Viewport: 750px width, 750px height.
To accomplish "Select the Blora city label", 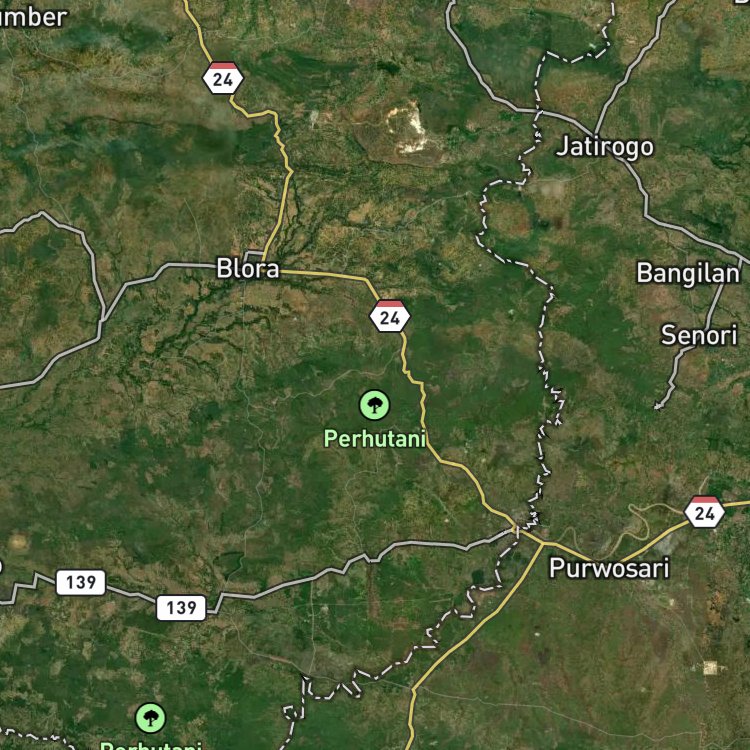I will (x=248, y=268).
